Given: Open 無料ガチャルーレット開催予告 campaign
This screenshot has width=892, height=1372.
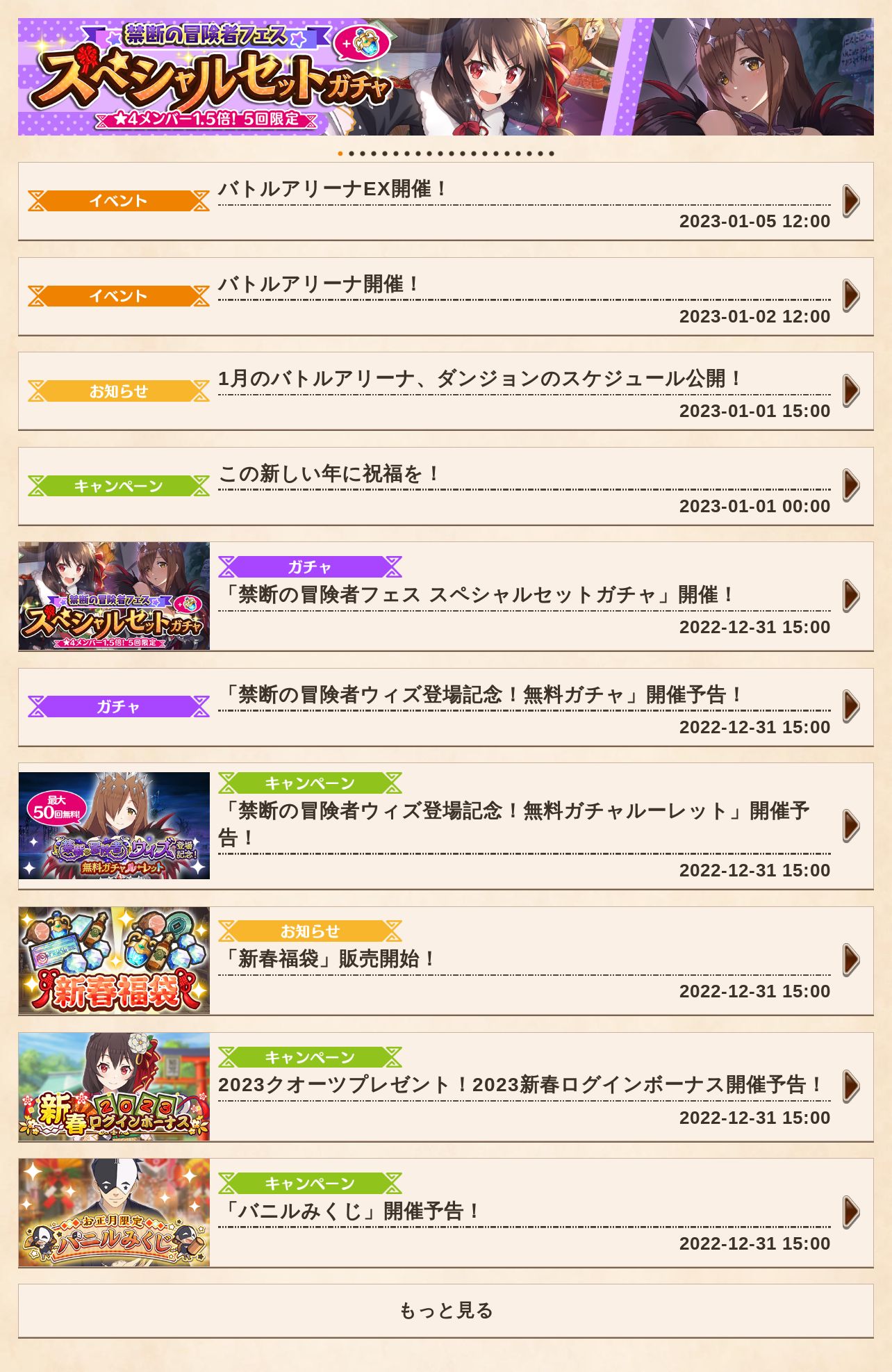Looking at the screenshot, I should click(x=445, y=826).
